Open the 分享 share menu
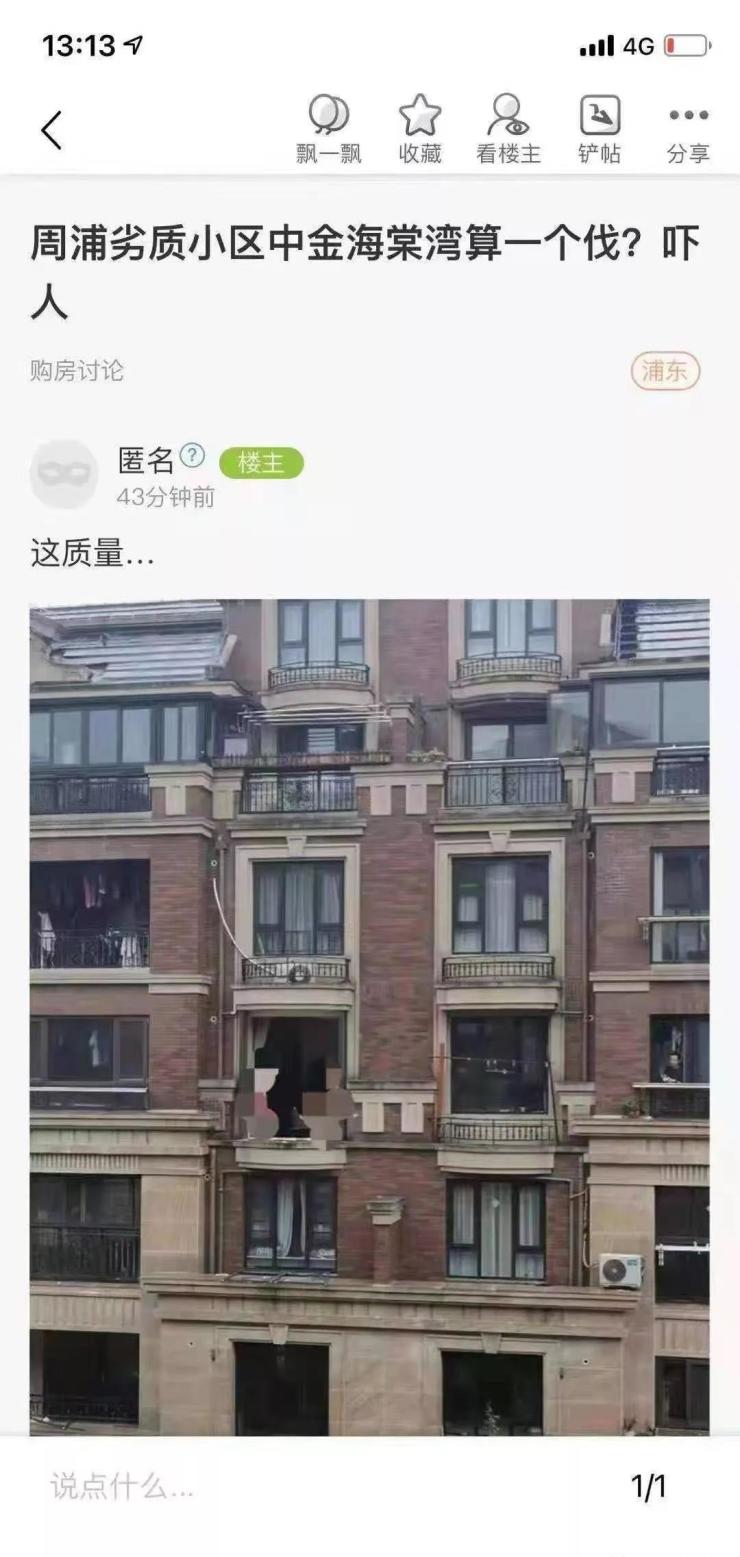740x1557 pixels. pos(688,130)
